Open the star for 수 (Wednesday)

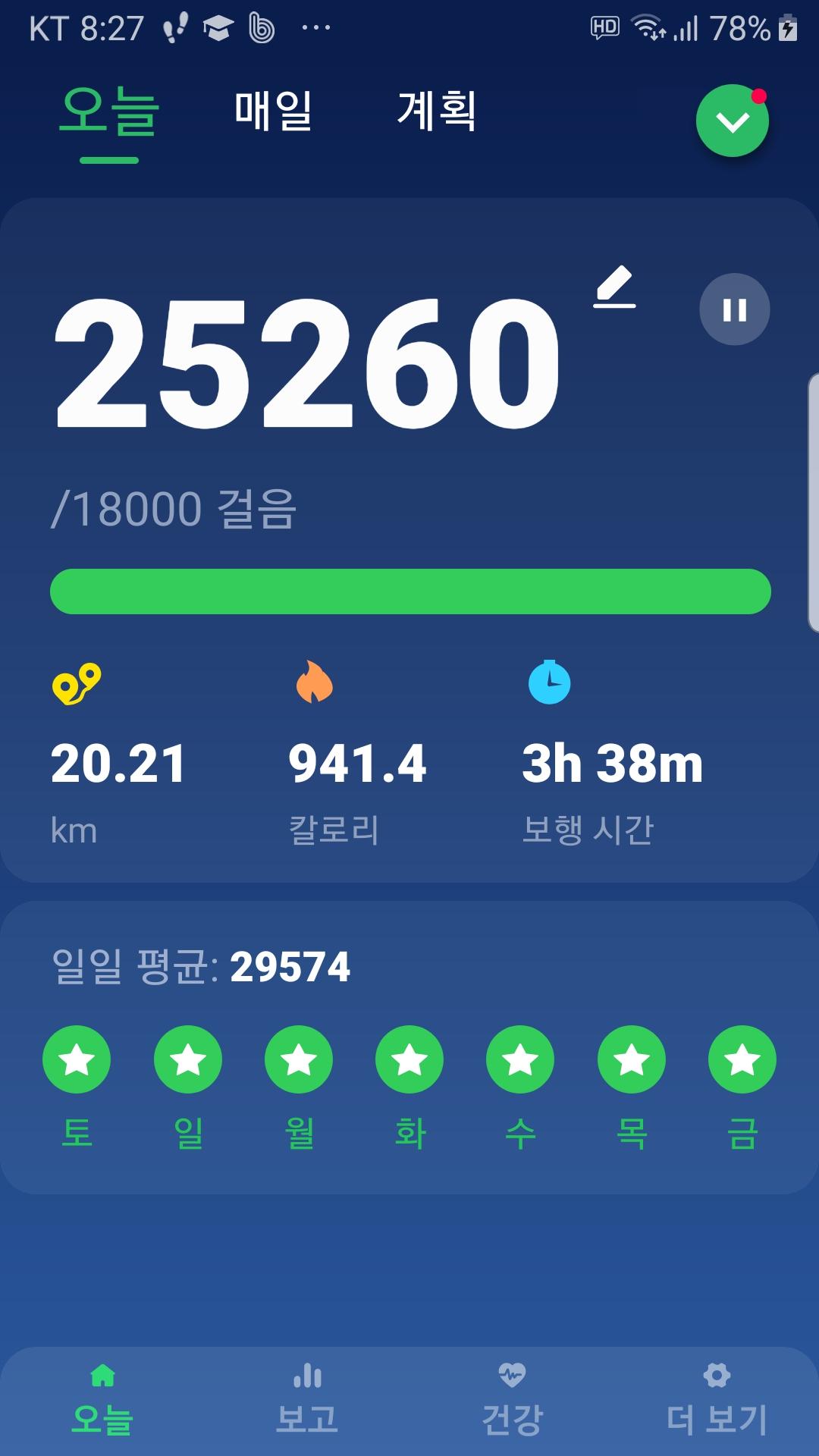point(520,1059)
